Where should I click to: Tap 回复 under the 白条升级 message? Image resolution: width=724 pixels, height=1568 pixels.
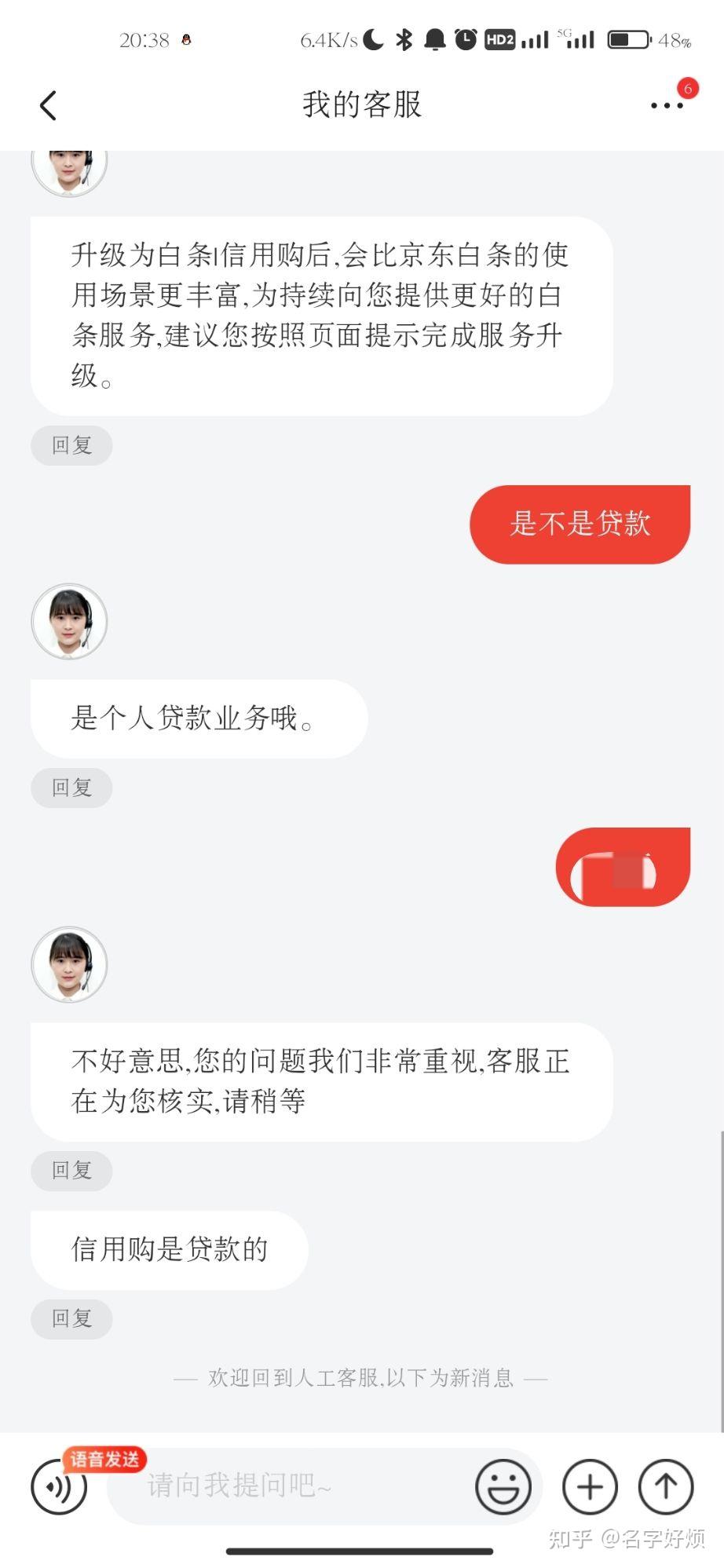coord(71,445)
